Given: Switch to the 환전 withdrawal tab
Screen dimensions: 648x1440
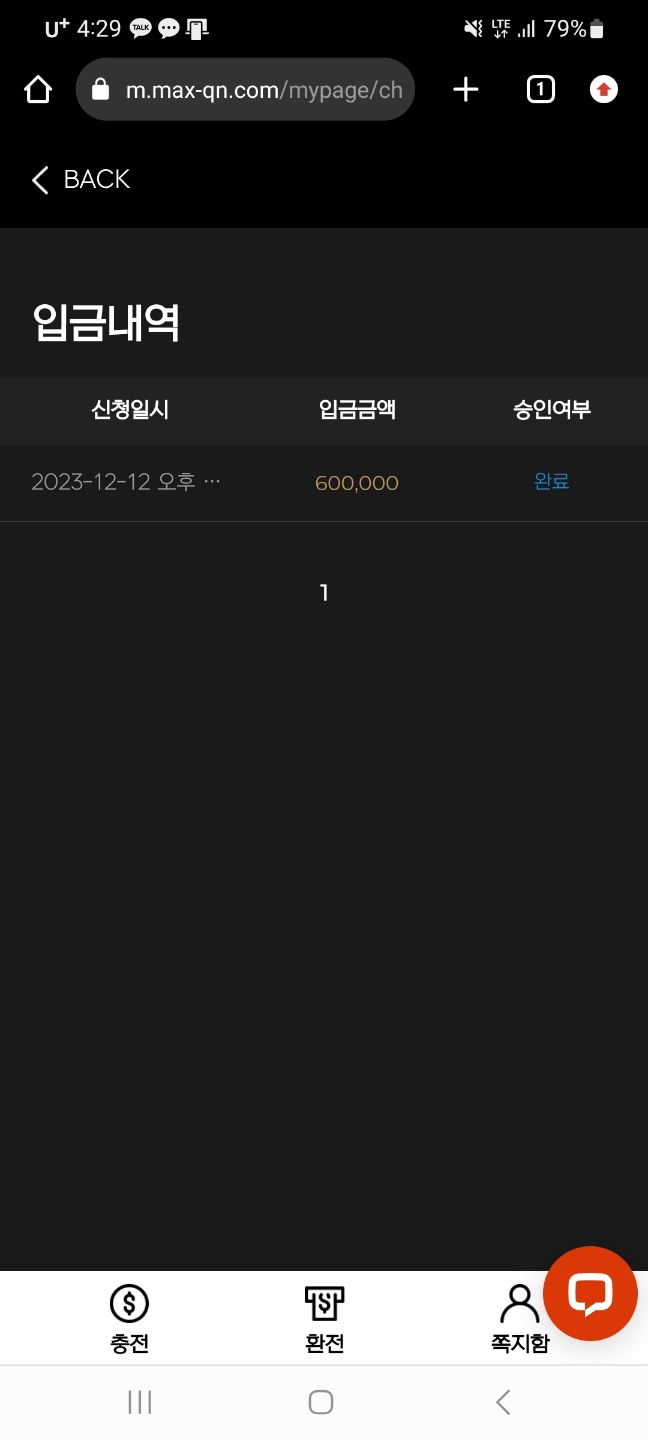Looking at the screenshot, I should coord(324,1318).
